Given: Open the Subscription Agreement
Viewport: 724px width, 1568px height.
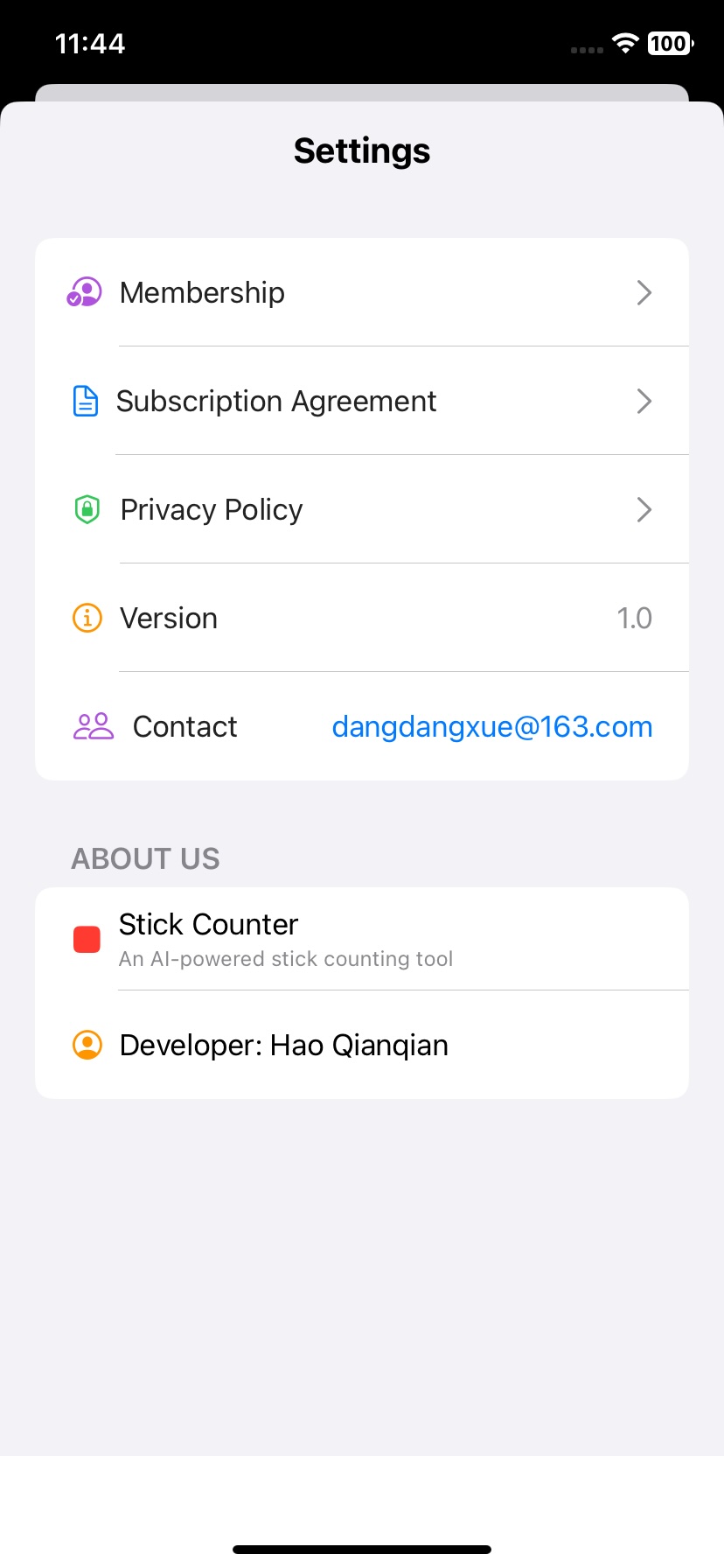Looking at the screenshot, I should (x=361, y=401).
